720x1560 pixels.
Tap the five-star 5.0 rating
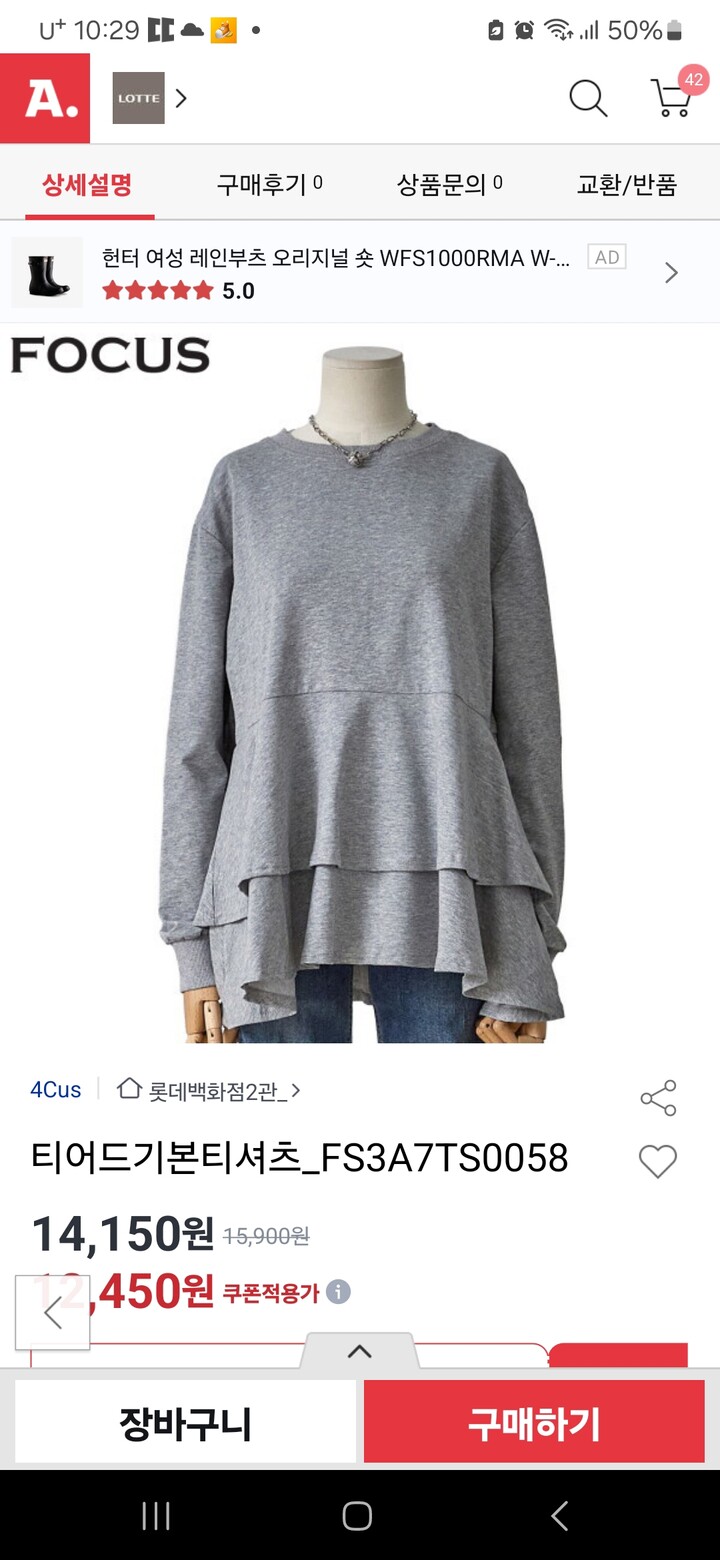(x=160, y=291)
